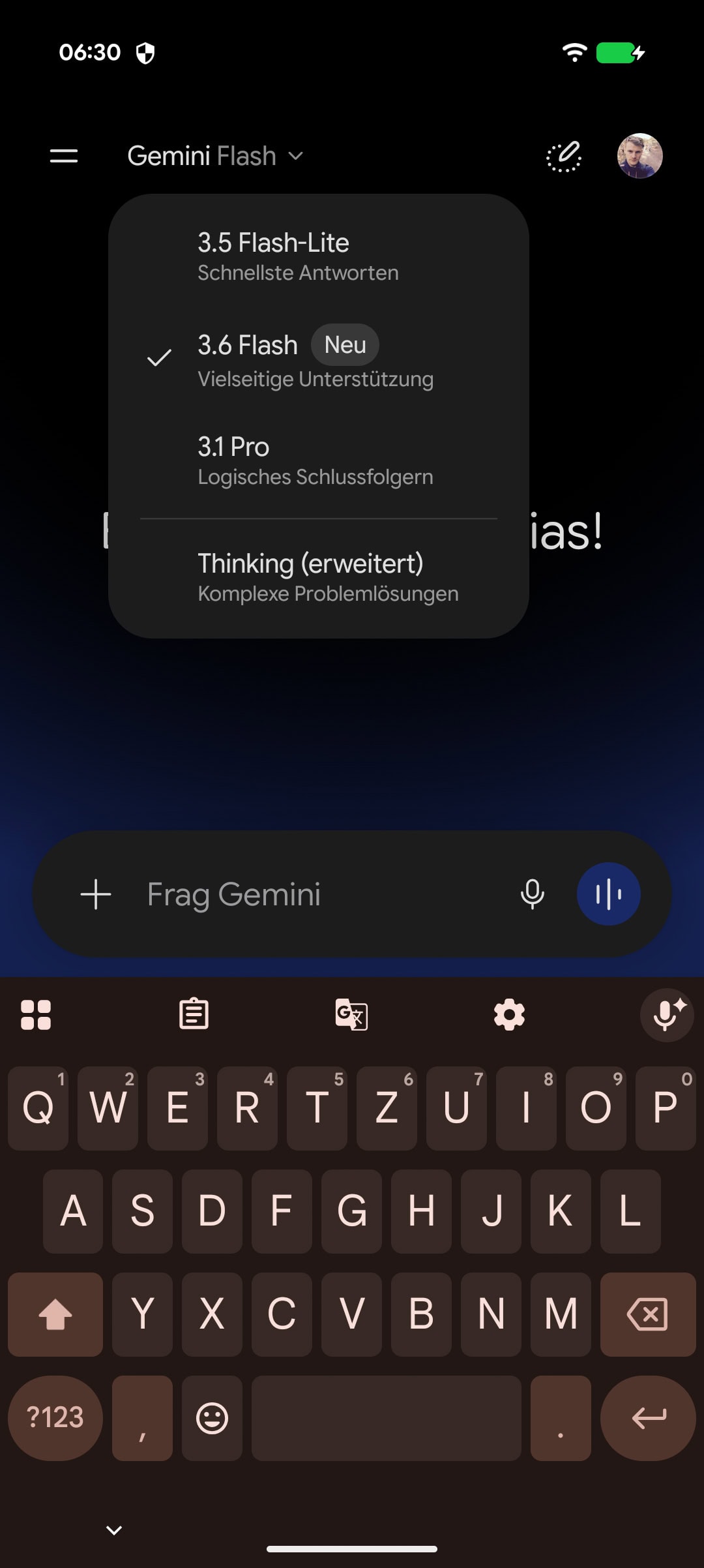Open the hamburger menu drawer
This screenshot has width=704, height=1568.
(x=64, y=156)
